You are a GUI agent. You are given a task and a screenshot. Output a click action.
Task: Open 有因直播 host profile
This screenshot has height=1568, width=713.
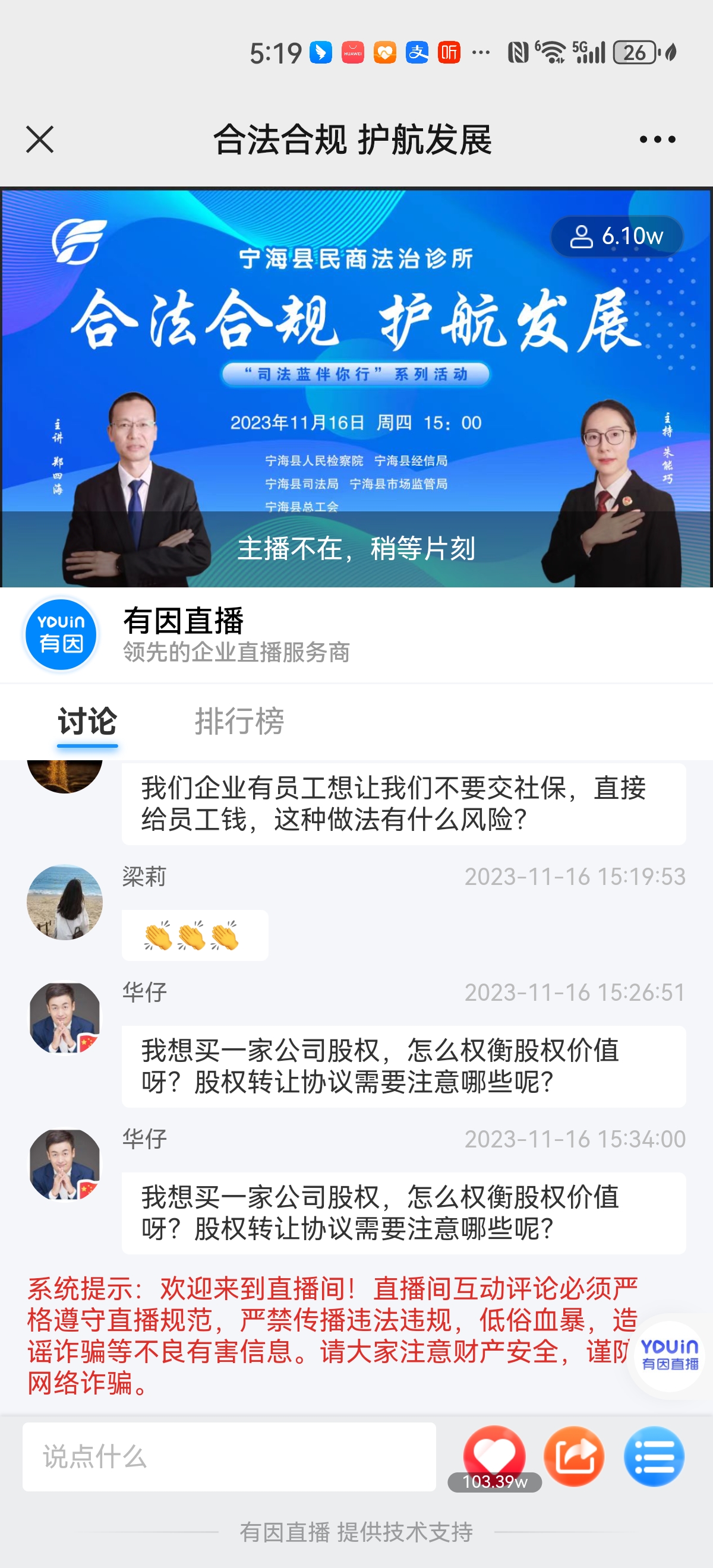(61, 634)
